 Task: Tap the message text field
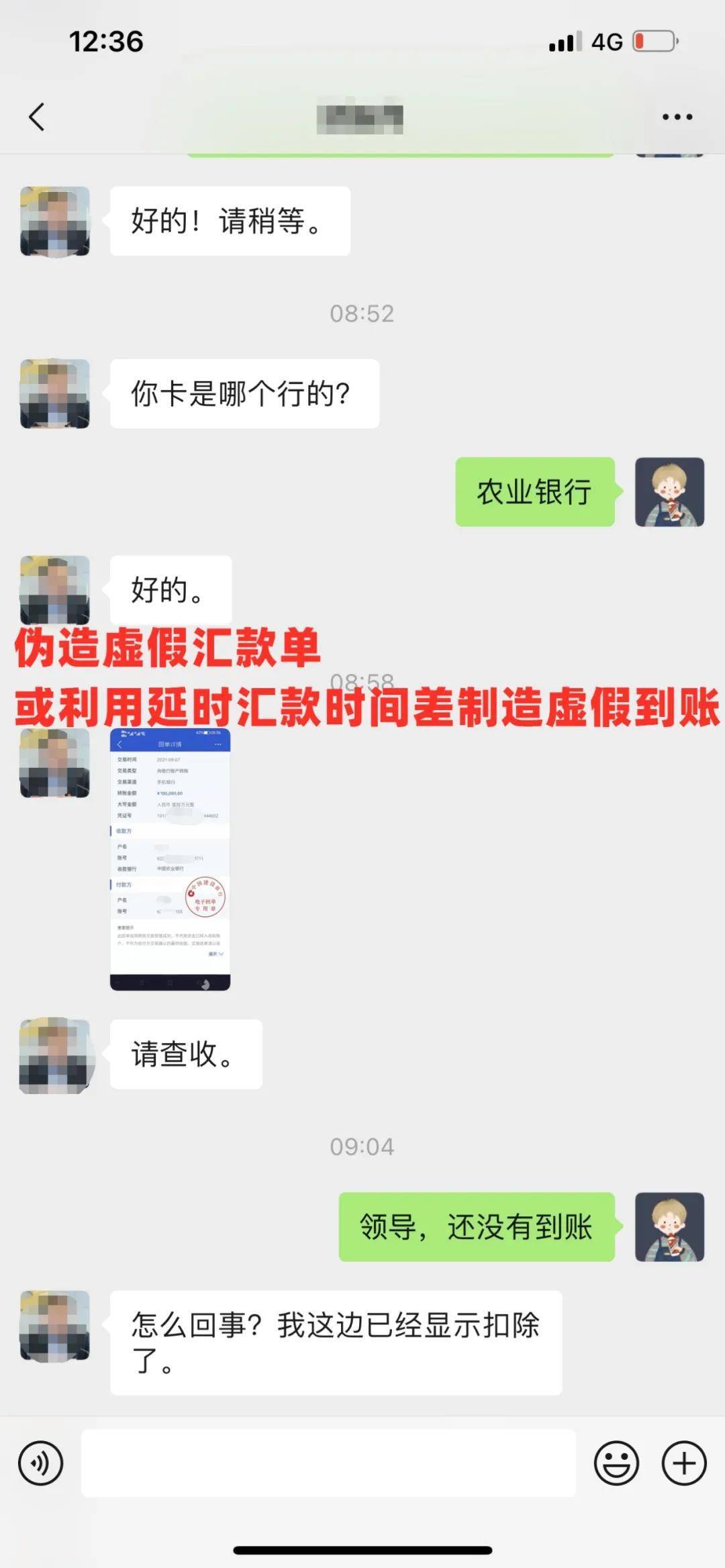pos(328,1463)
